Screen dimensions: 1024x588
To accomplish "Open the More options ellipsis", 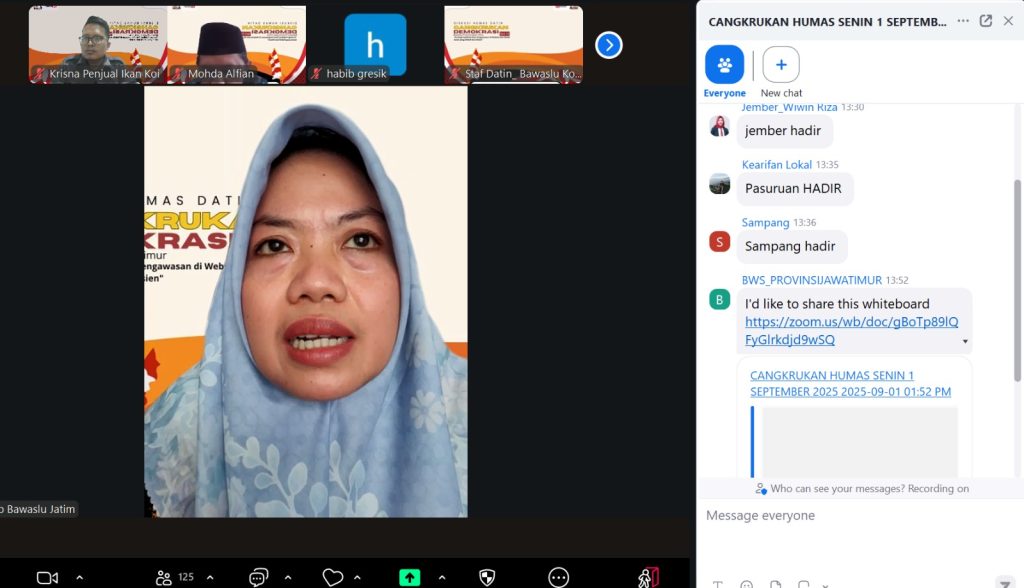I will point(559,577).
